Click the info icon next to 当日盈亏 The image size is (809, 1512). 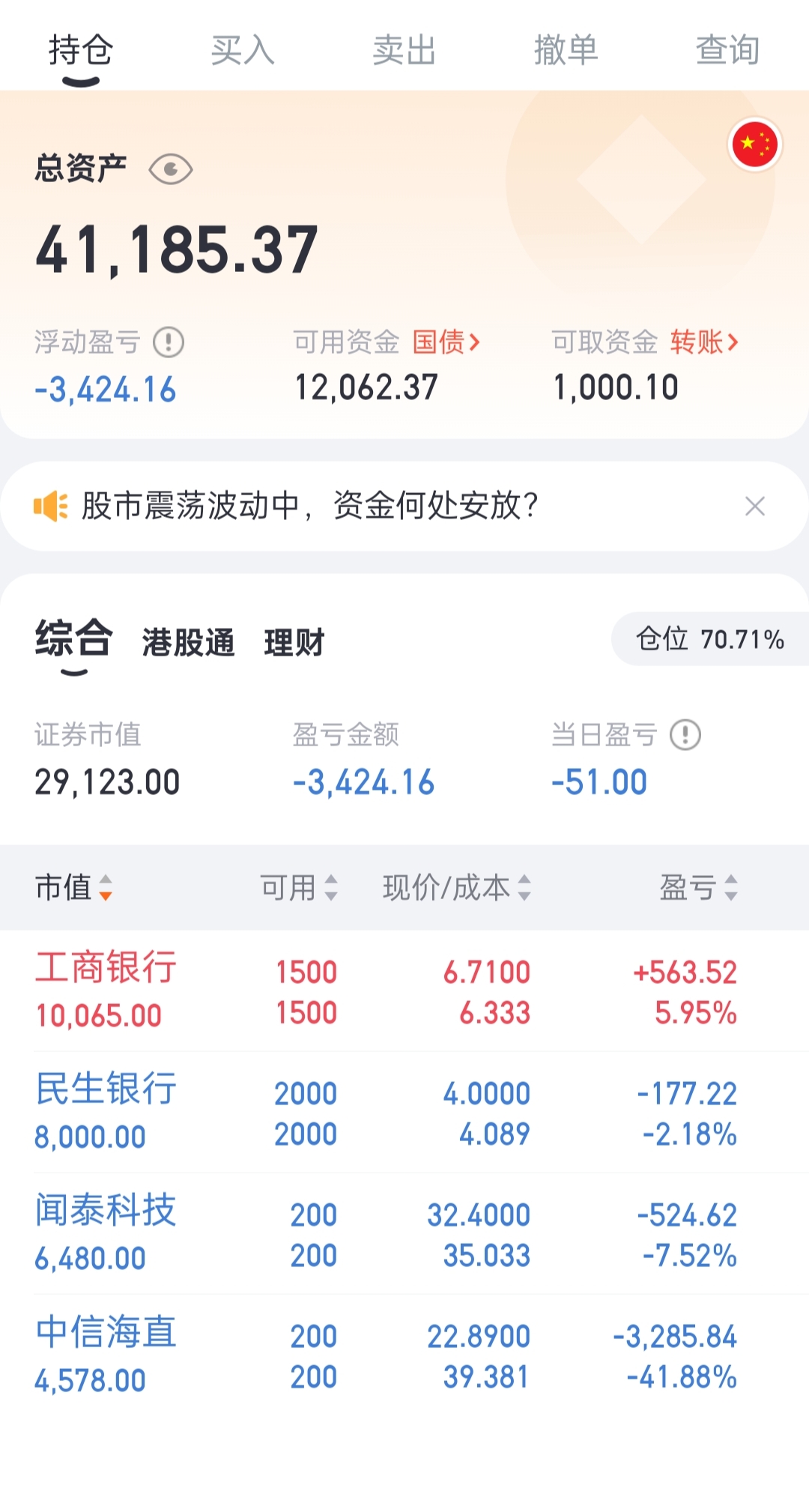[686, 735]
